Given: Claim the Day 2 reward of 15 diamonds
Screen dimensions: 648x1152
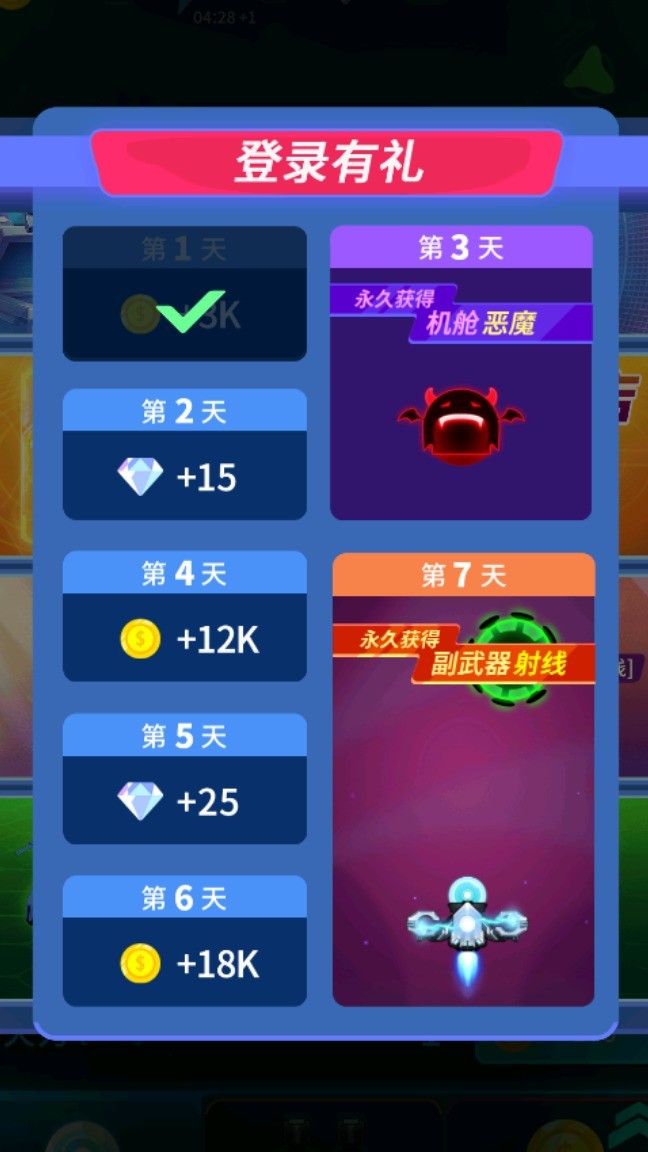Looking at the screenshot, I should [x=185, y=455].
